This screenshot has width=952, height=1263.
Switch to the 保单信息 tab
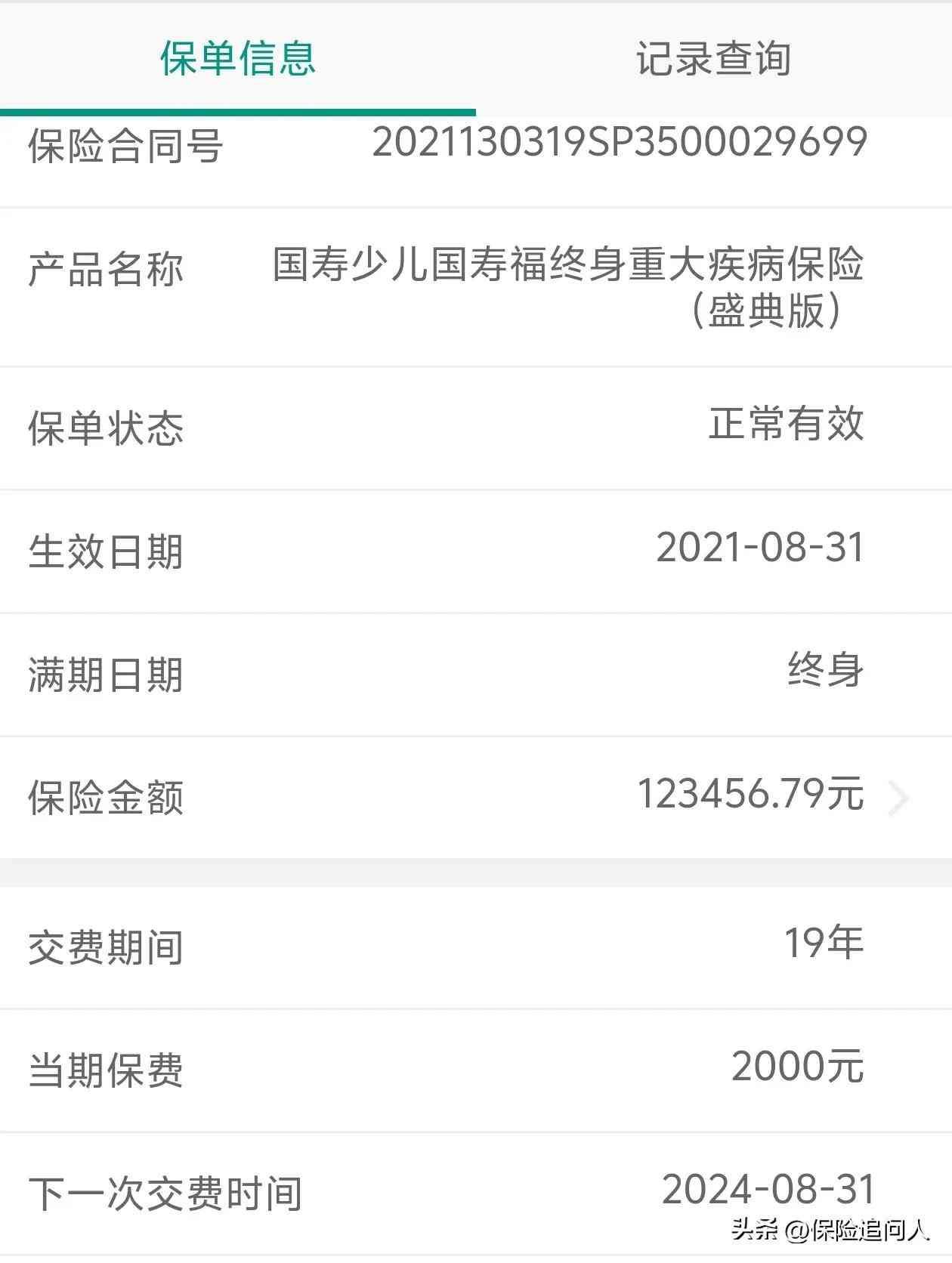click(237, 59)
